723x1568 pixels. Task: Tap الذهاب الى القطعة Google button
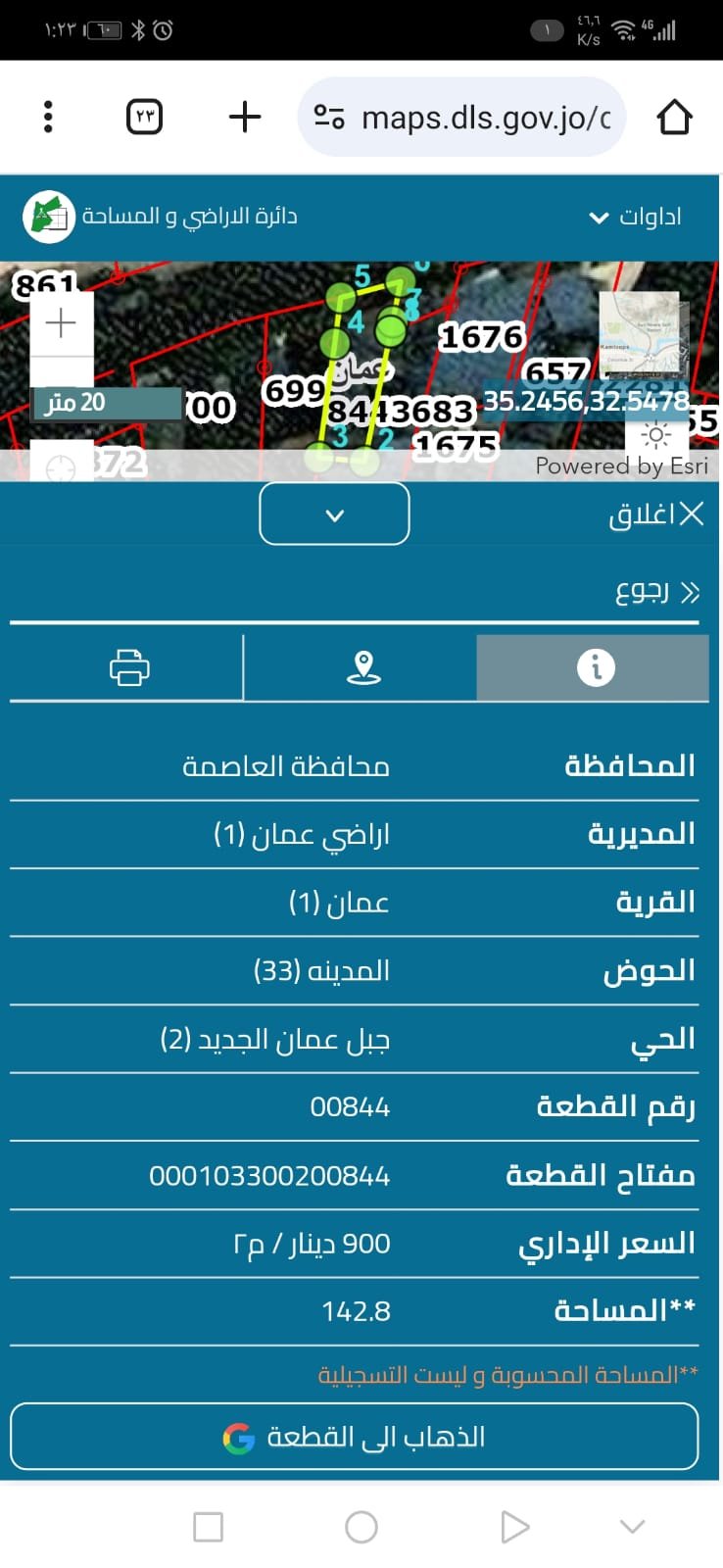click(355, 1437)
